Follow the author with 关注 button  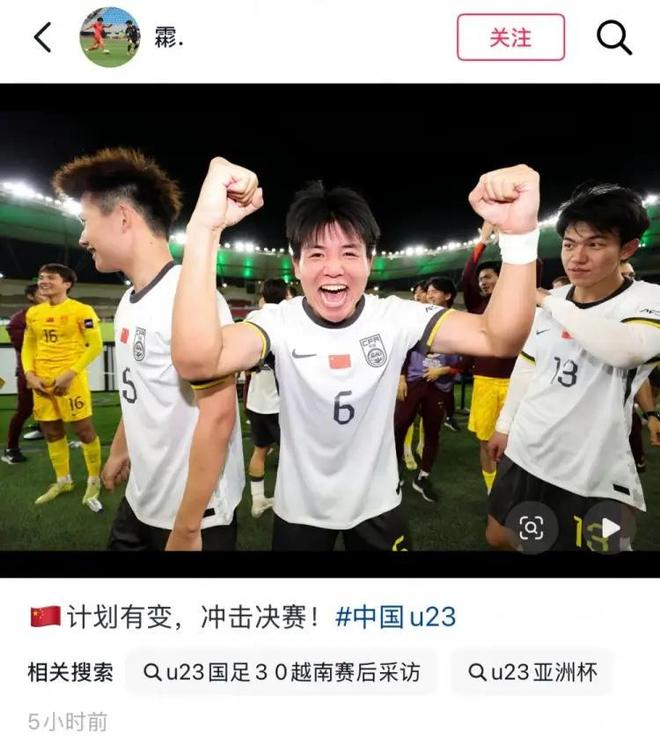pos(510,38)
